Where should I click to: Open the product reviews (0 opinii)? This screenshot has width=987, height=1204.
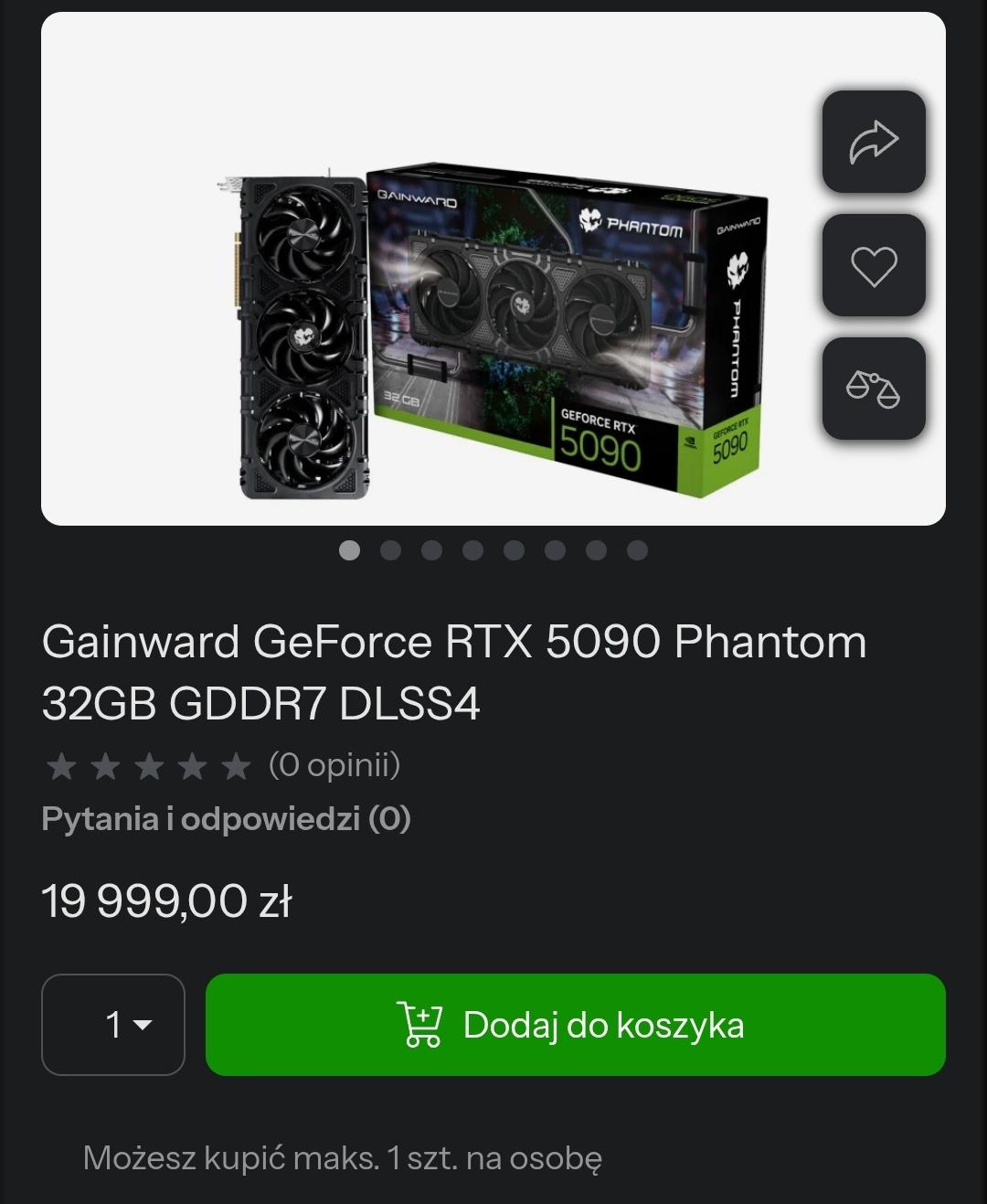[334, 765]
